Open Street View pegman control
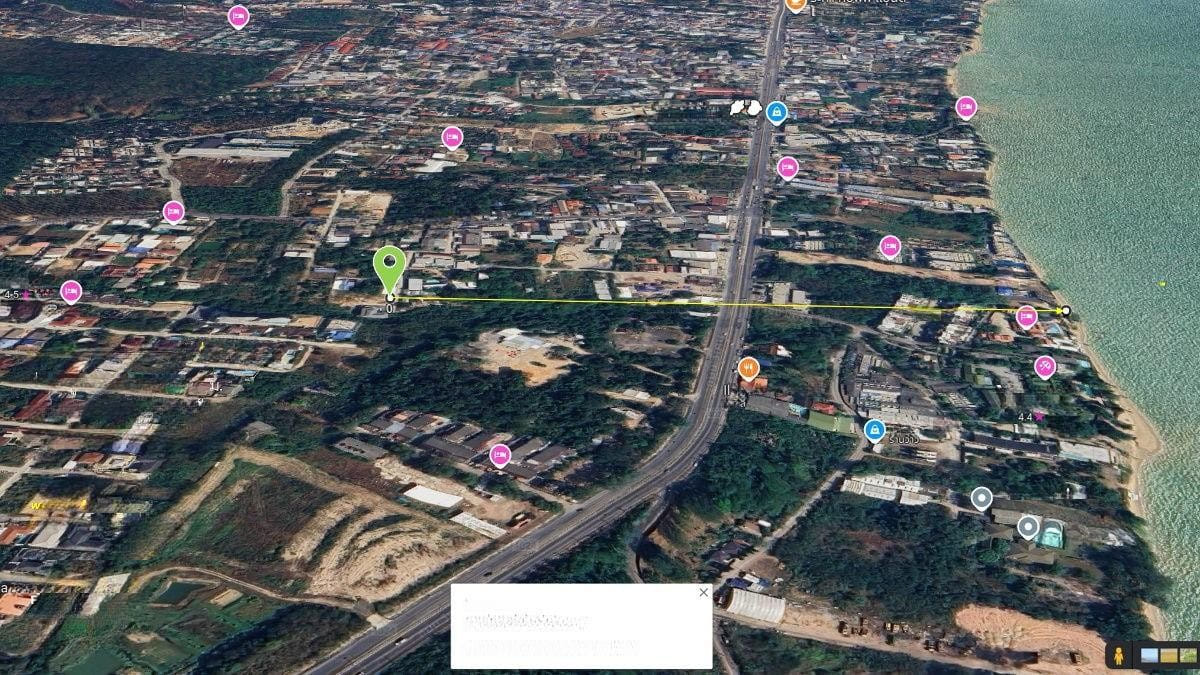Screen dimensions: 1200x675 [1118, 655]
